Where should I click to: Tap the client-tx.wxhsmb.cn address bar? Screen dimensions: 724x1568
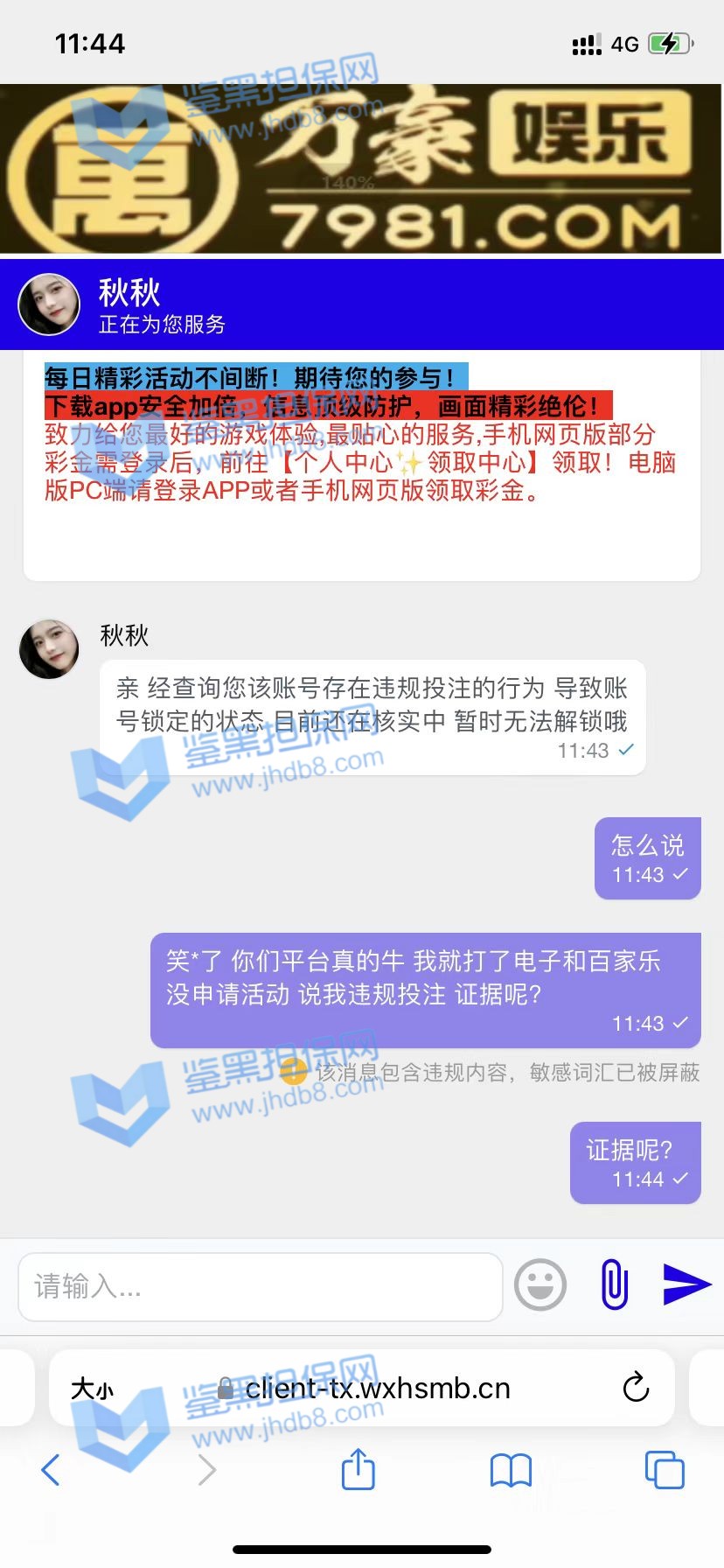[376, 1389]
